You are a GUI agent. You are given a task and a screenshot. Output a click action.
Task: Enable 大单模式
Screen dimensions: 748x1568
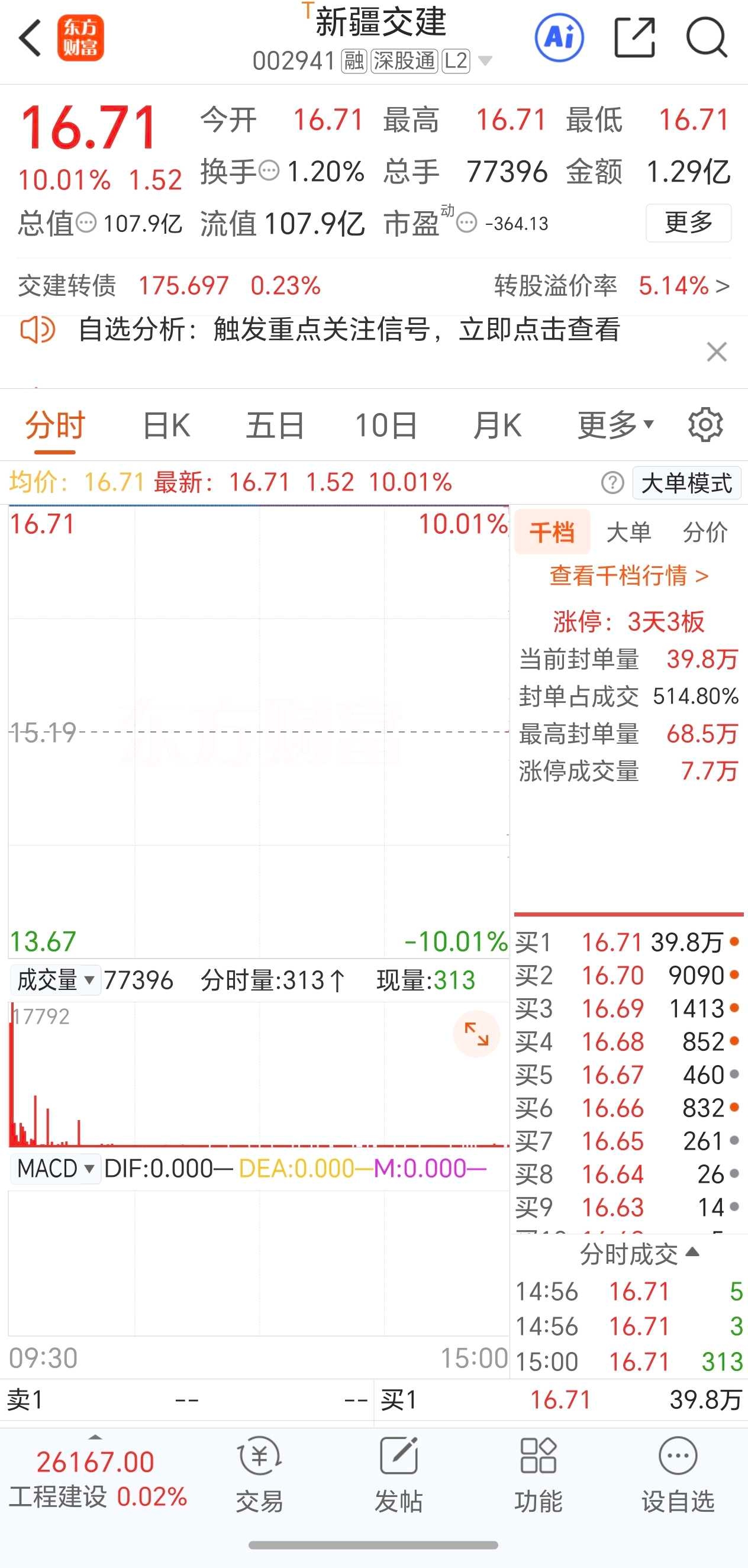686,483
